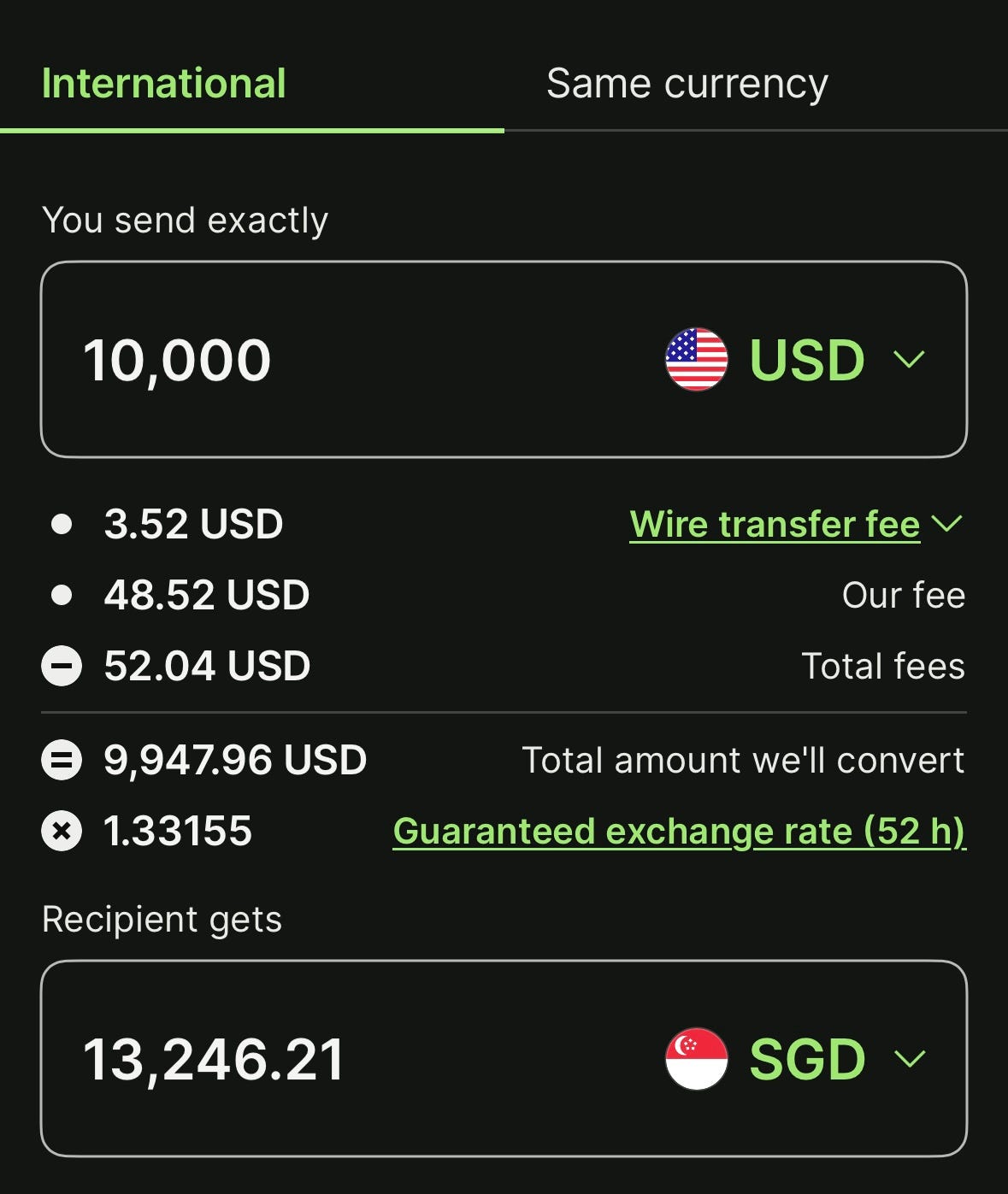
Task: Click inside the You send exactly amount field
Action: pos(342,359)
